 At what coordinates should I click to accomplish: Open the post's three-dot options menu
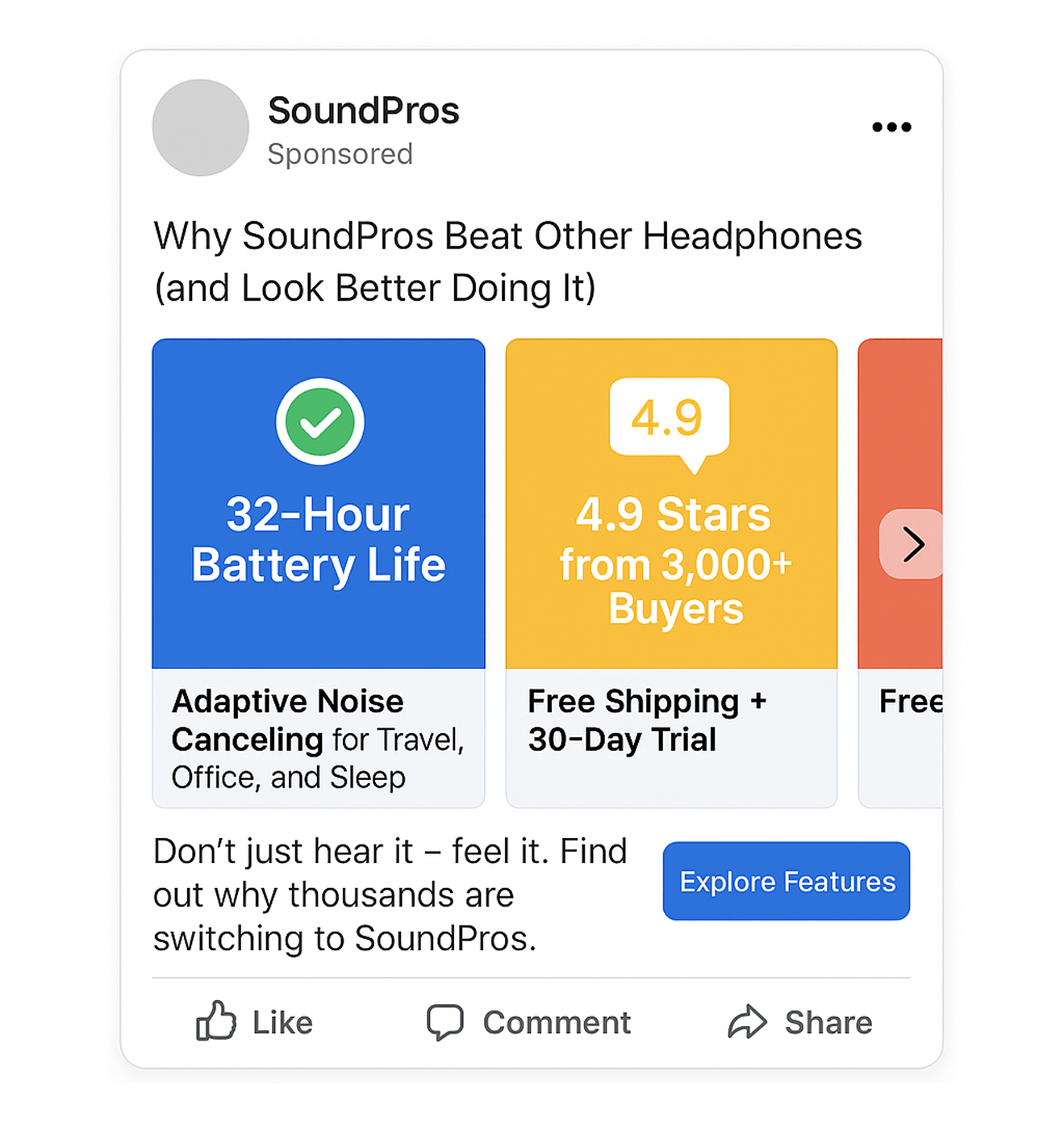[x=891, y=127]
